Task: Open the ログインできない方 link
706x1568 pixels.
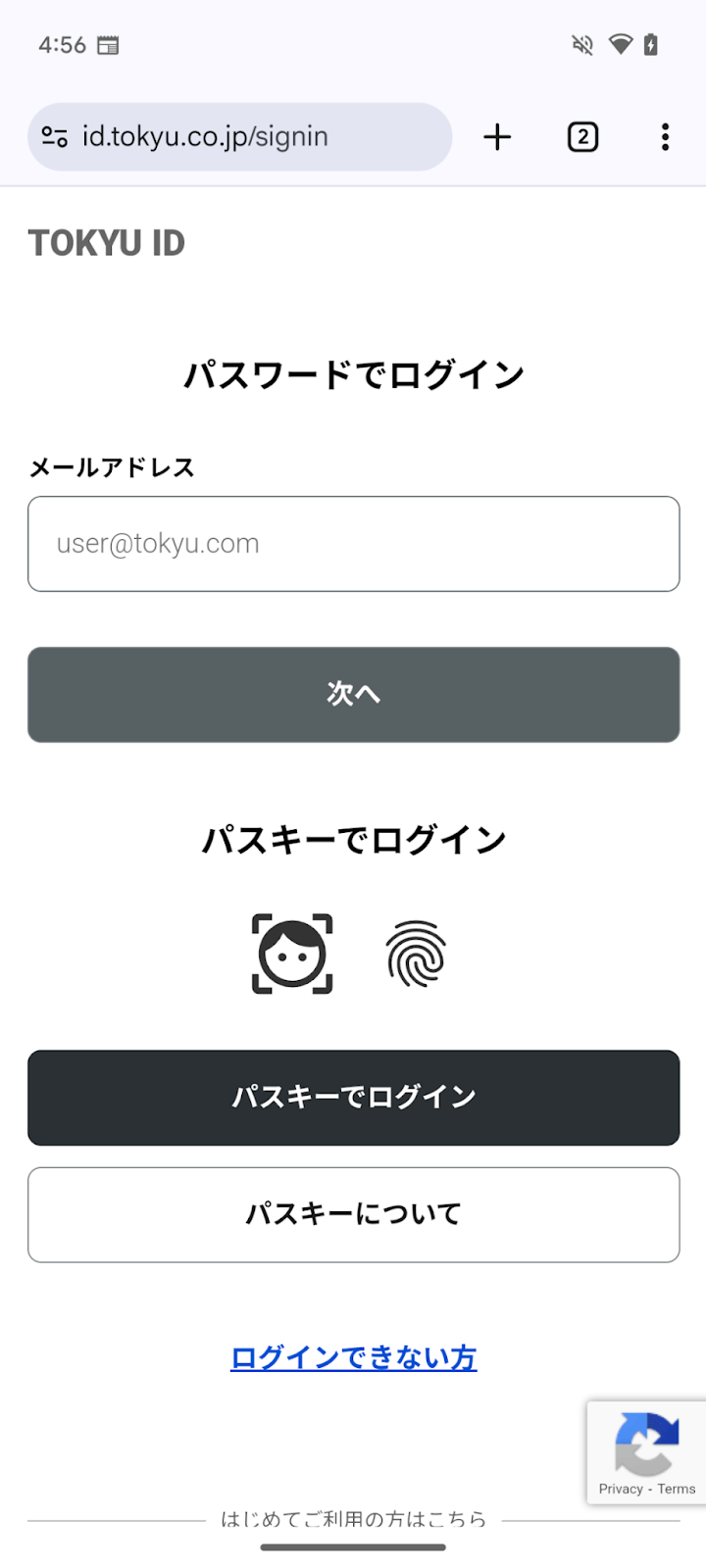Action: point(353,1357)
